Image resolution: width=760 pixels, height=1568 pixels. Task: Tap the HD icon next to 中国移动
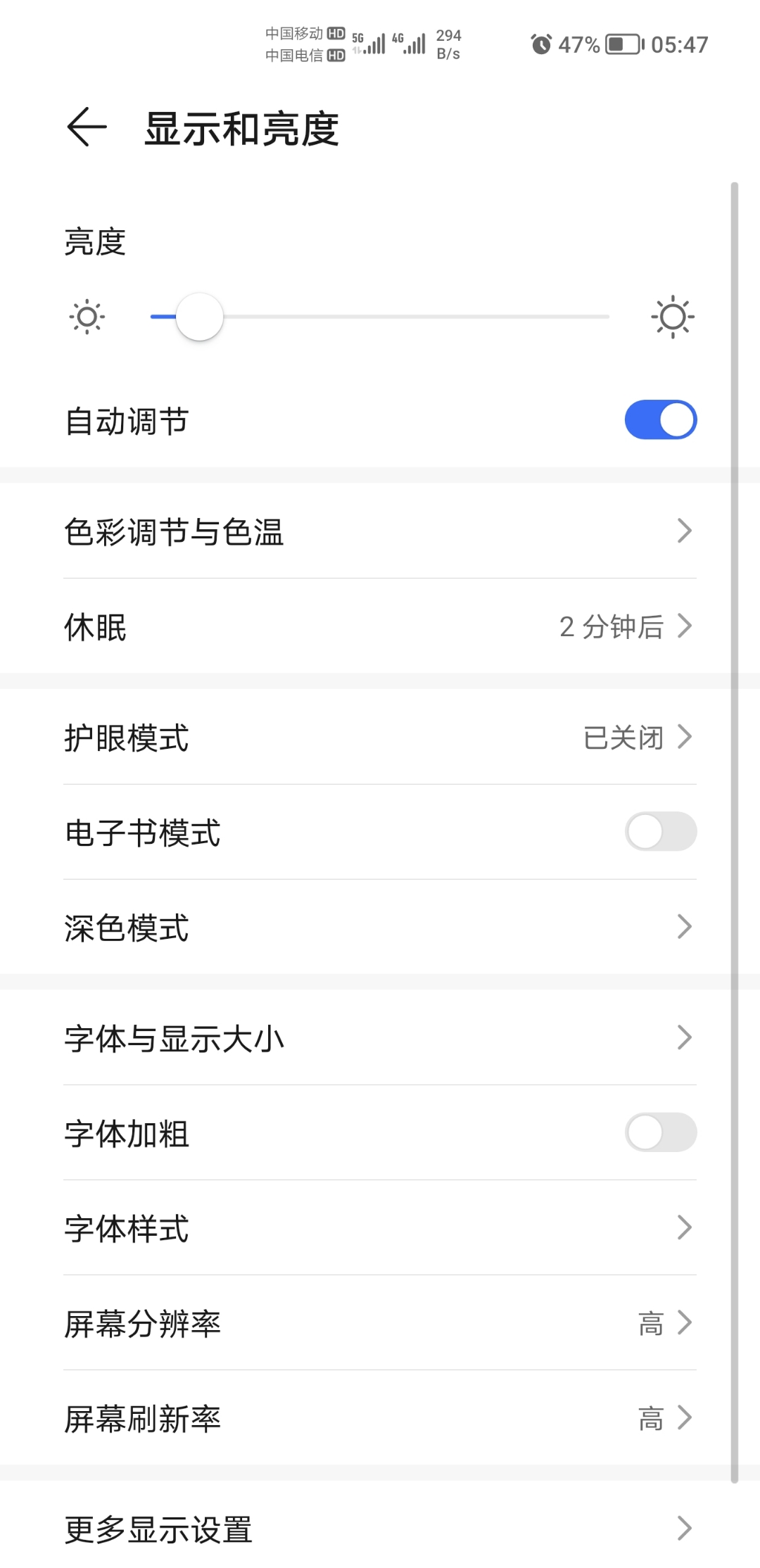[x=335, y=32]
